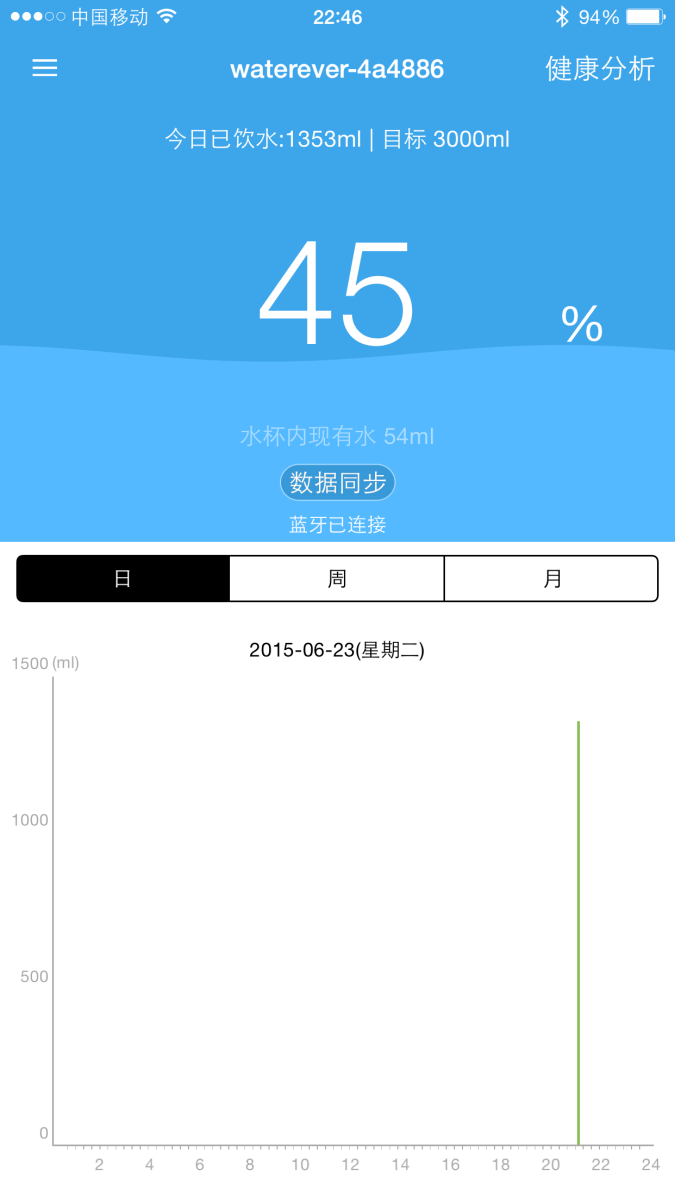Switch to the 周 week view
Image resolution: width=675 pixels, height=1200 pixels.
(x=337, y=579)
